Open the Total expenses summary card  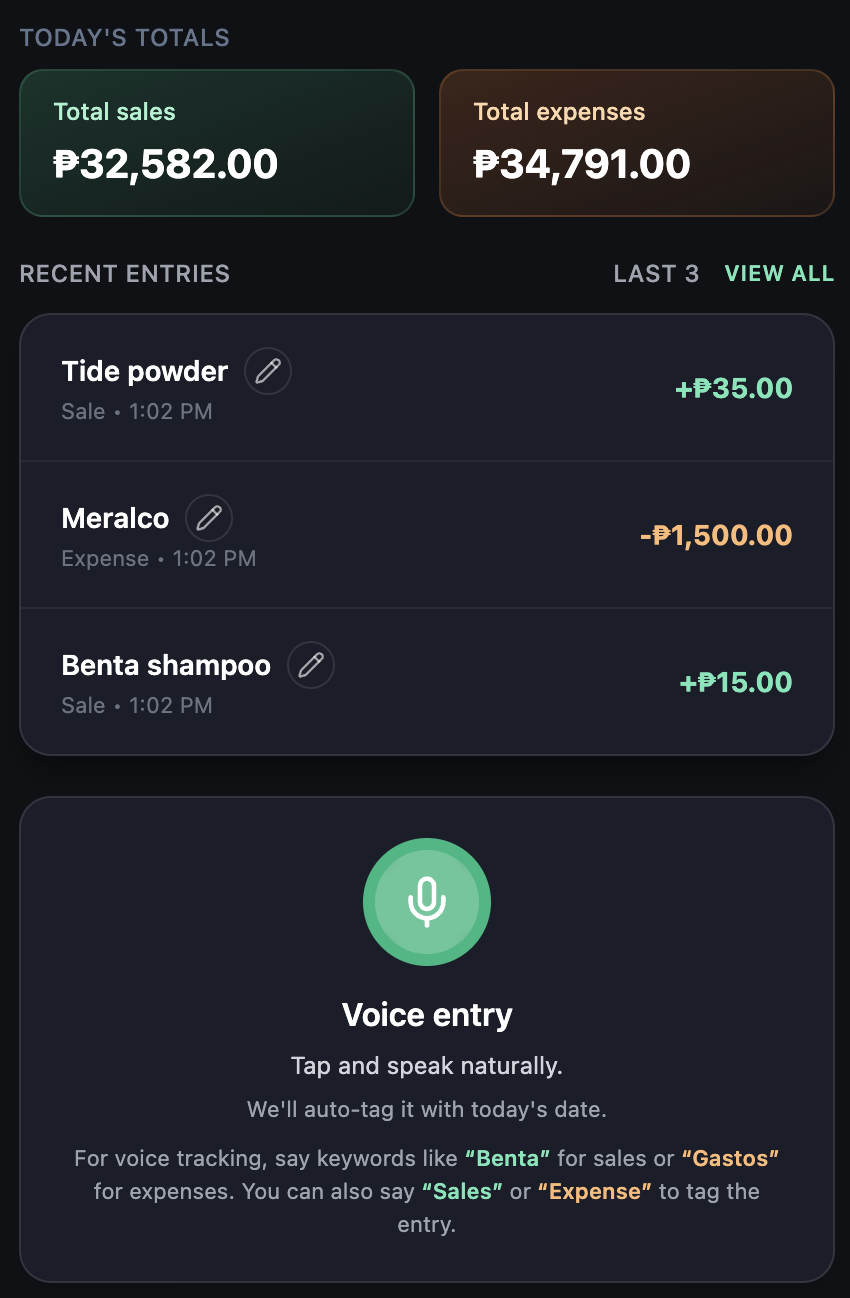point(636,142)
